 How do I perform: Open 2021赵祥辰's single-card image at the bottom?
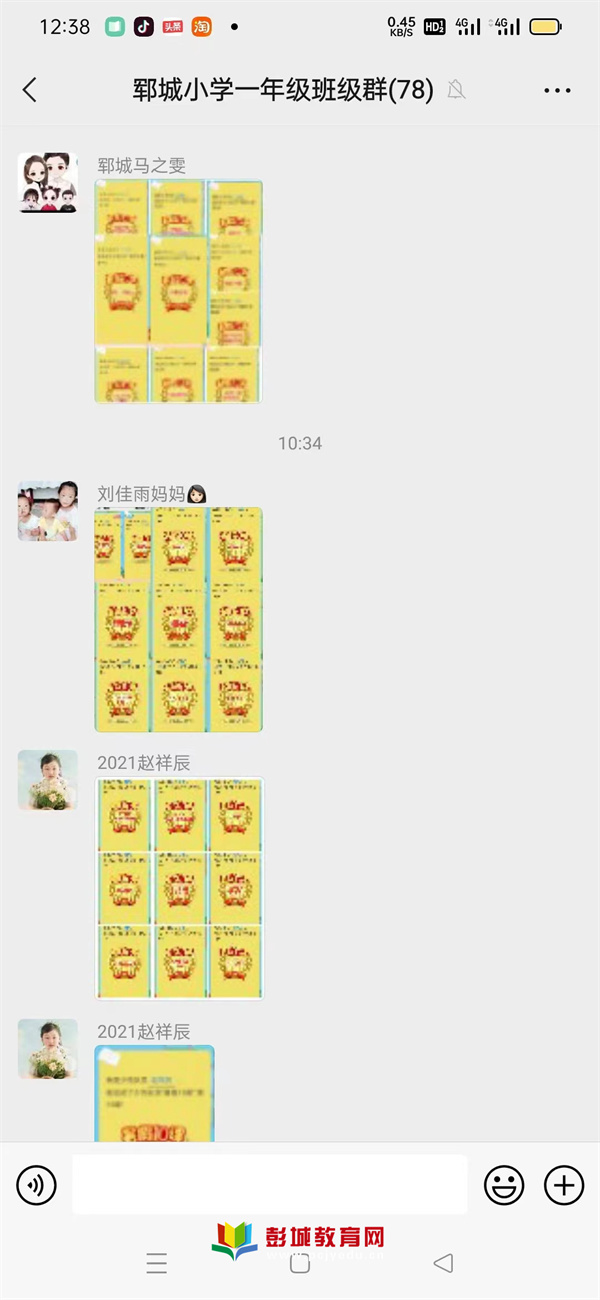154,1093
